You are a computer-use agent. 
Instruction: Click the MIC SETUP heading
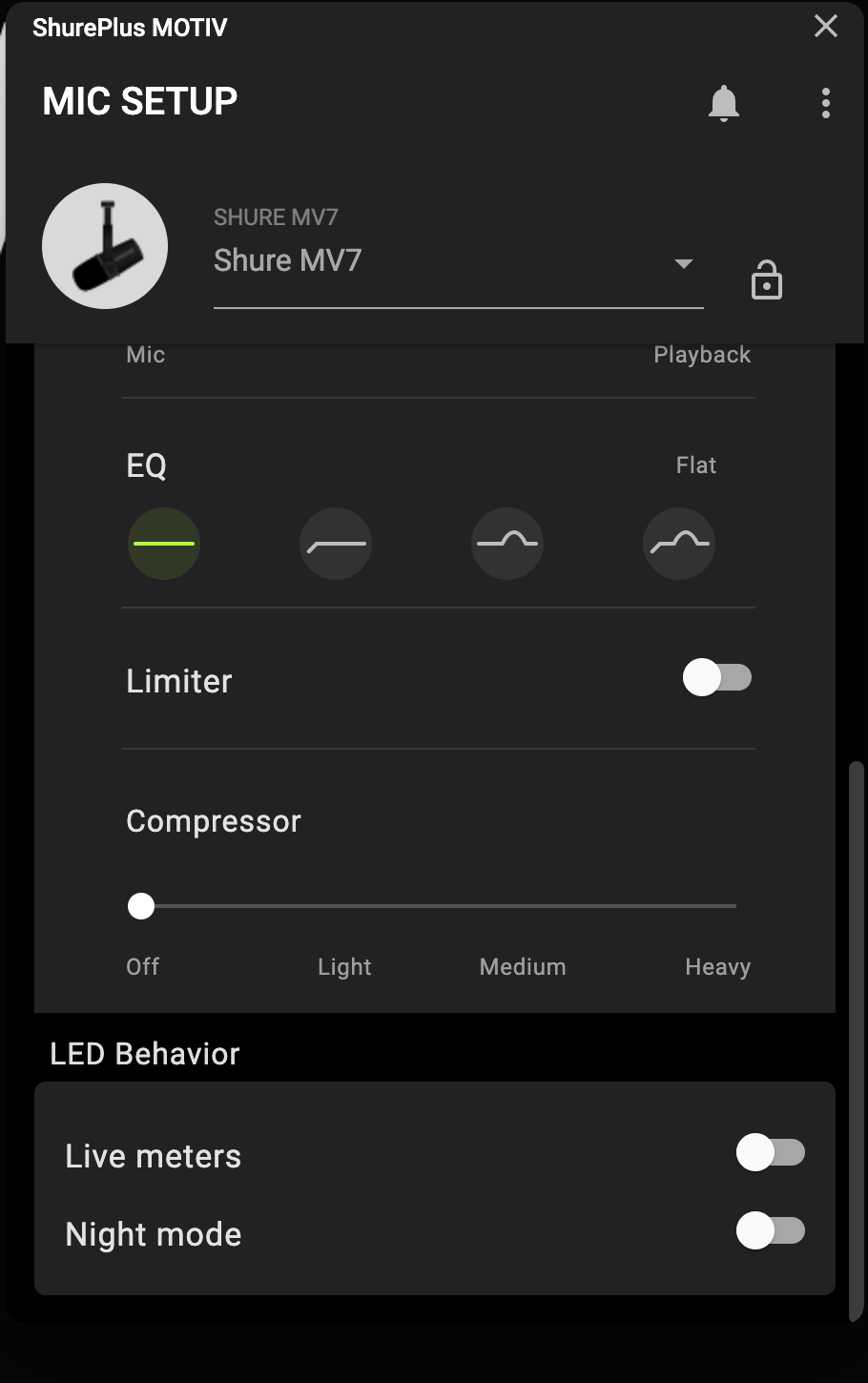pyautogui.click(x=139, y=100)
